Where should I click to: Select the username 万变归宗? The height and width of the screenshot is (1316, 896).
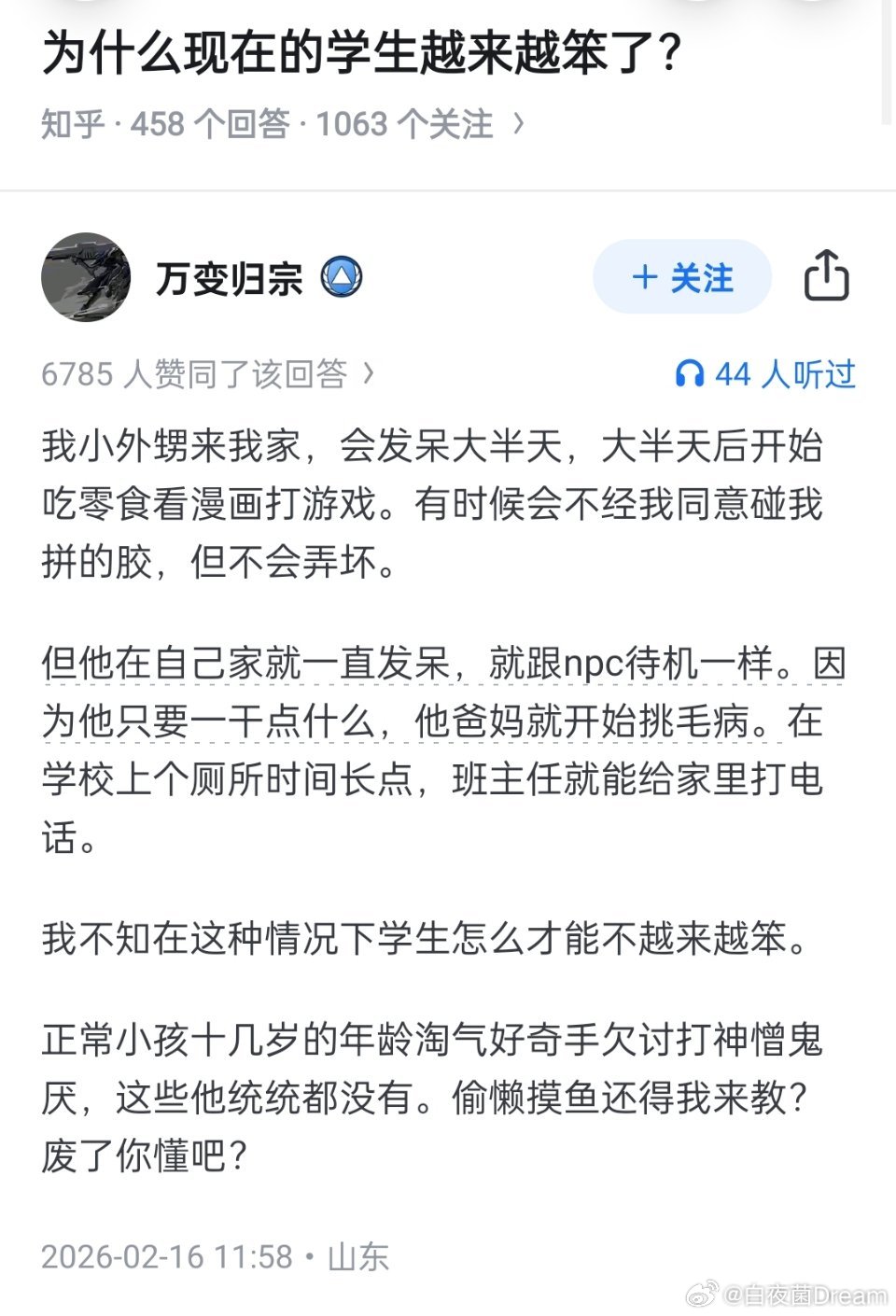coord(227,279)
